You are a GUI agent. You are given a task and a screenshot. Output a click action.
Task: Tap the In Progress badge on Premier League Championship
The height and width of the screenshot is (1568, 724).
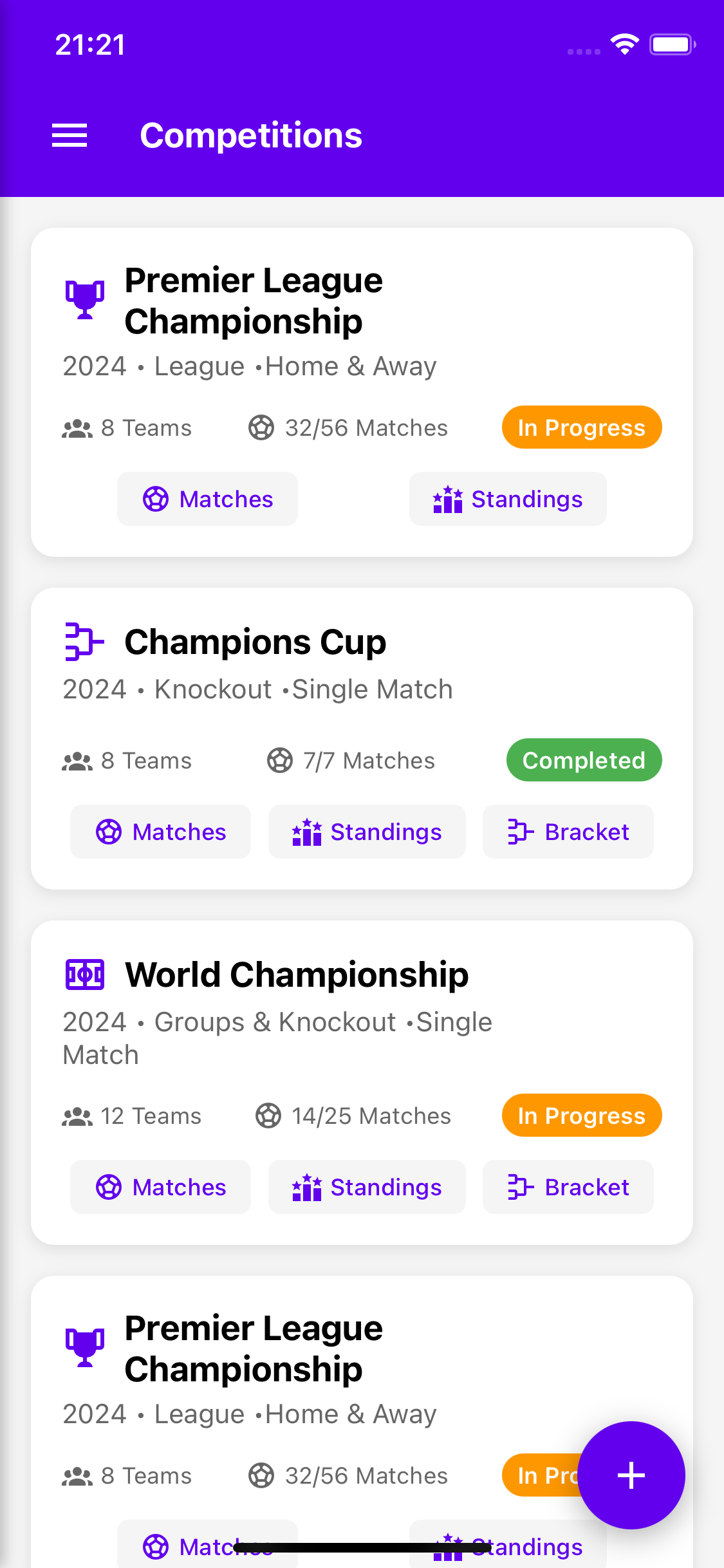(x=581, y=427)
